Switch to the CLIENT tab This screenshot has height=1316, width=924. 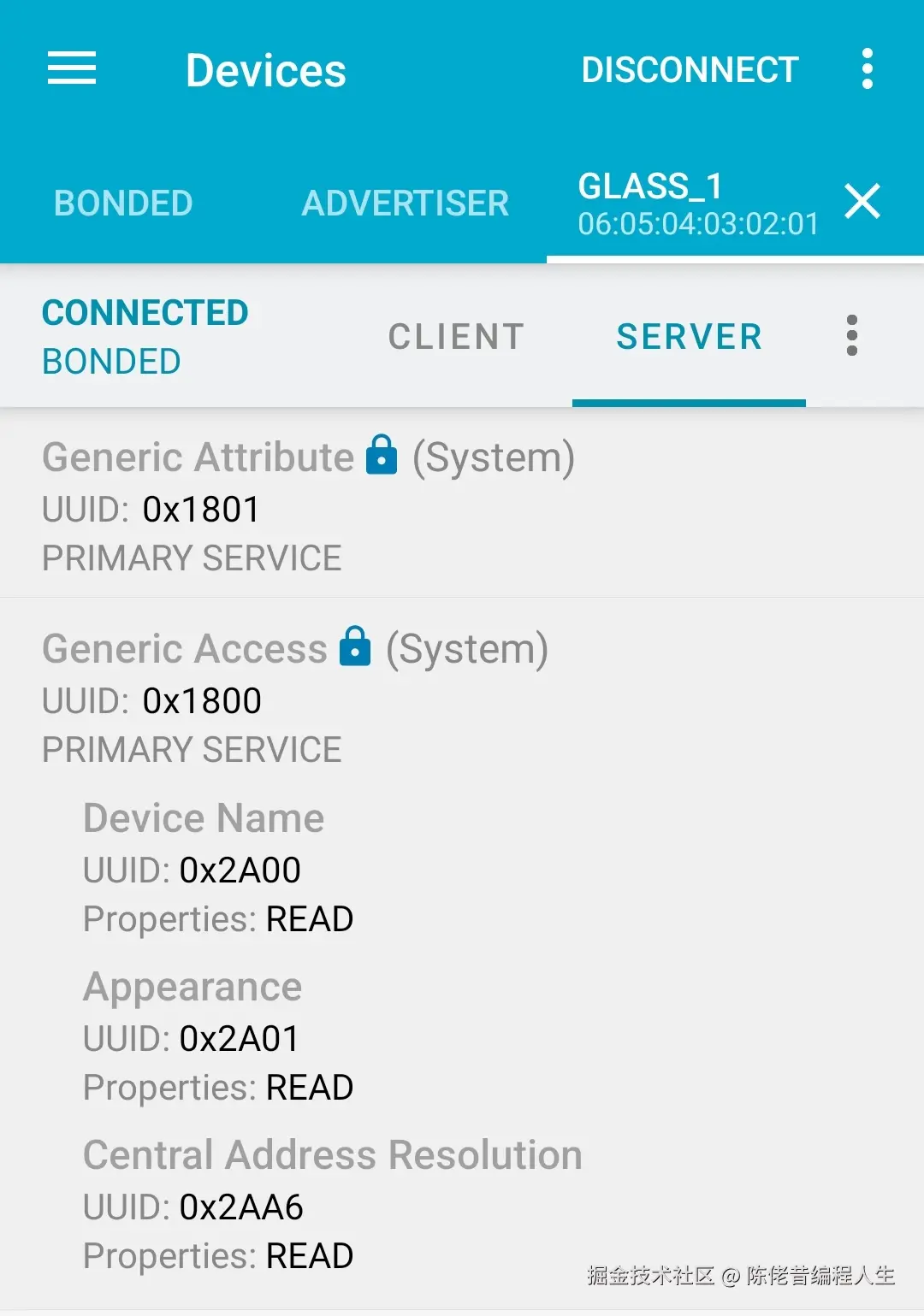pos(455,336)
